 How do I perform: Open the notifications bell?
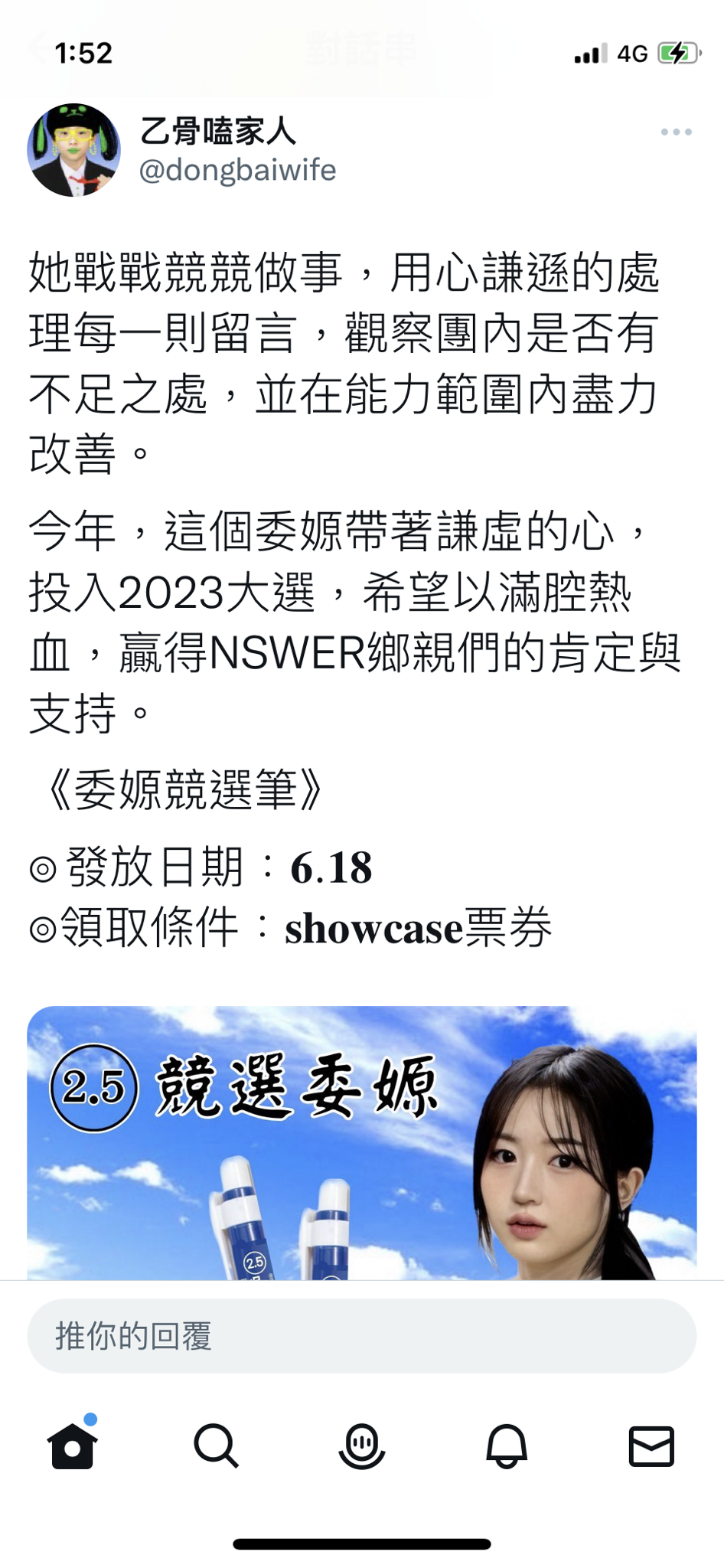point(507,1445)
